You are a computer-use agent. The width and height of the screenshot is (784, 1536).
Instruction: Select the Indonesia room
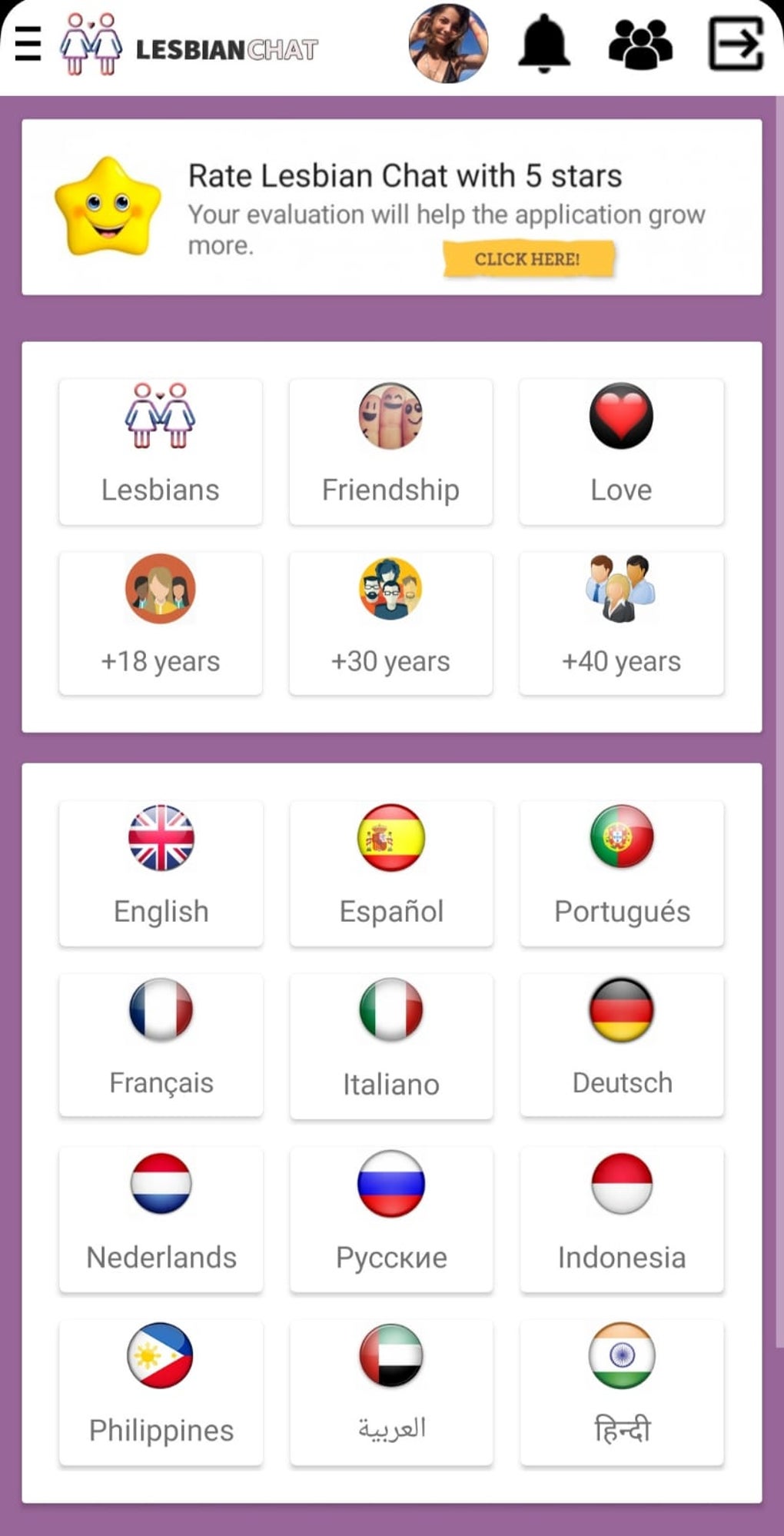(622, 1219)
